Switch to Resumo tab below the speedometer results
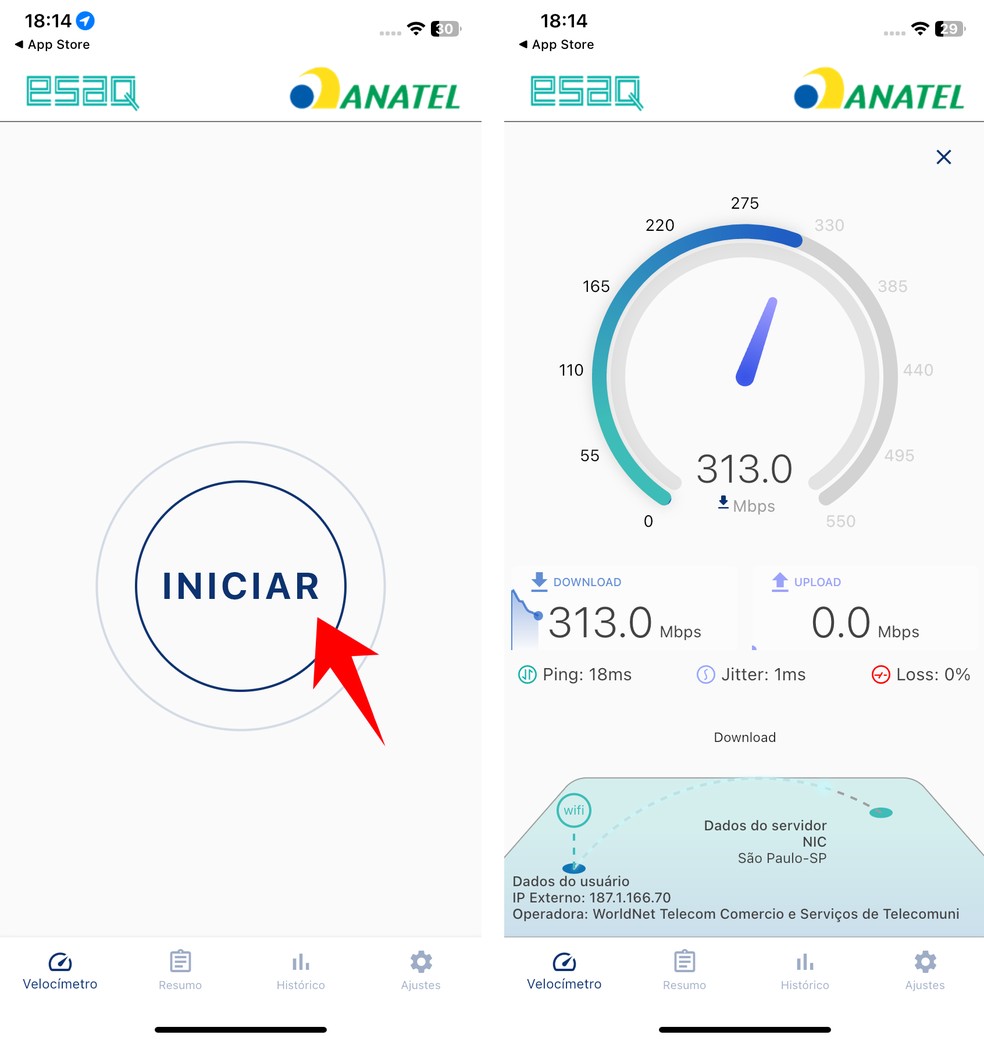The width and height of the screenshot is (984, 1042). 684,970
